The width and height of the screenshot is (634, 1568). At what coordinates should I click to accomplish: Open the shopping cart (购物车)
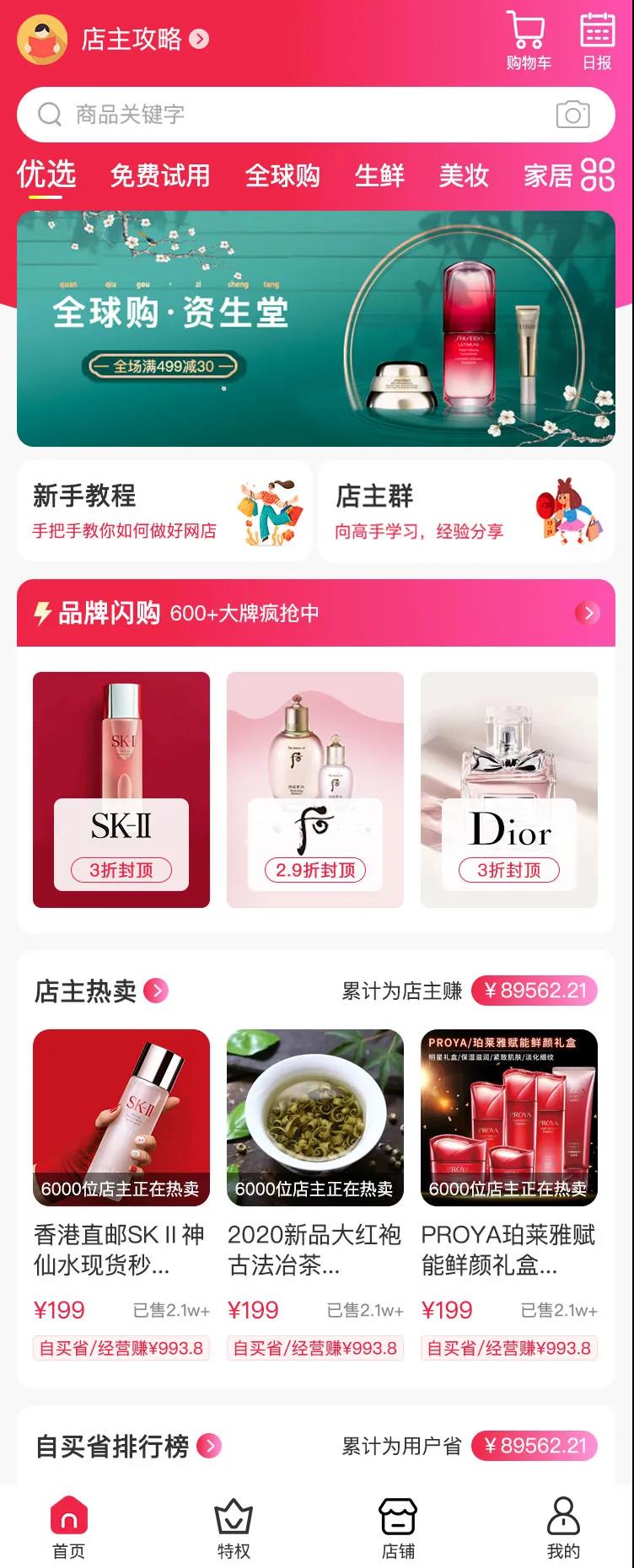click(x=528, y=40)
